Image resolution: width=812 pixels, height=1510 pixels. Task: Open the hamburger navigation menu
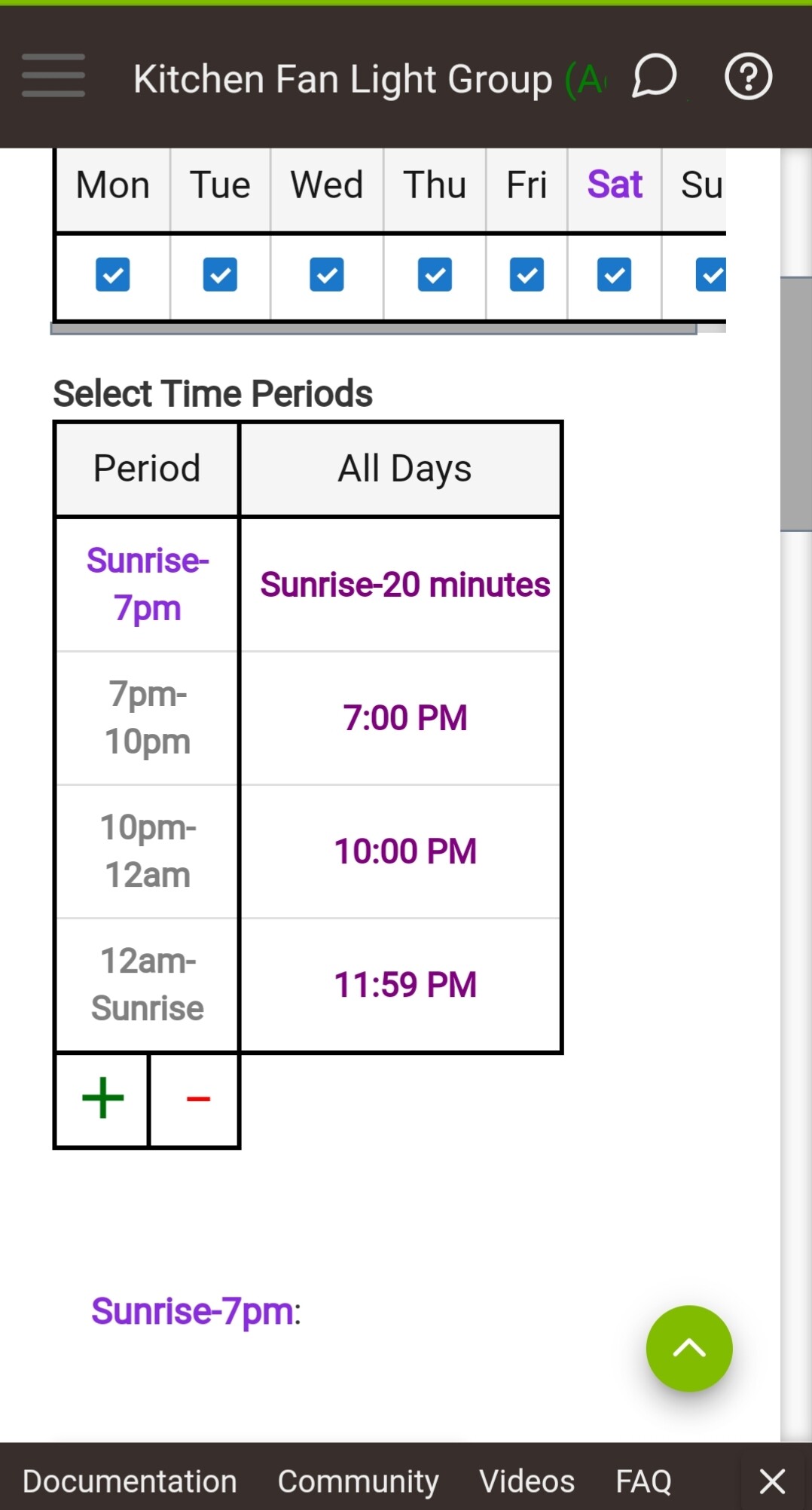click(53, 75)
